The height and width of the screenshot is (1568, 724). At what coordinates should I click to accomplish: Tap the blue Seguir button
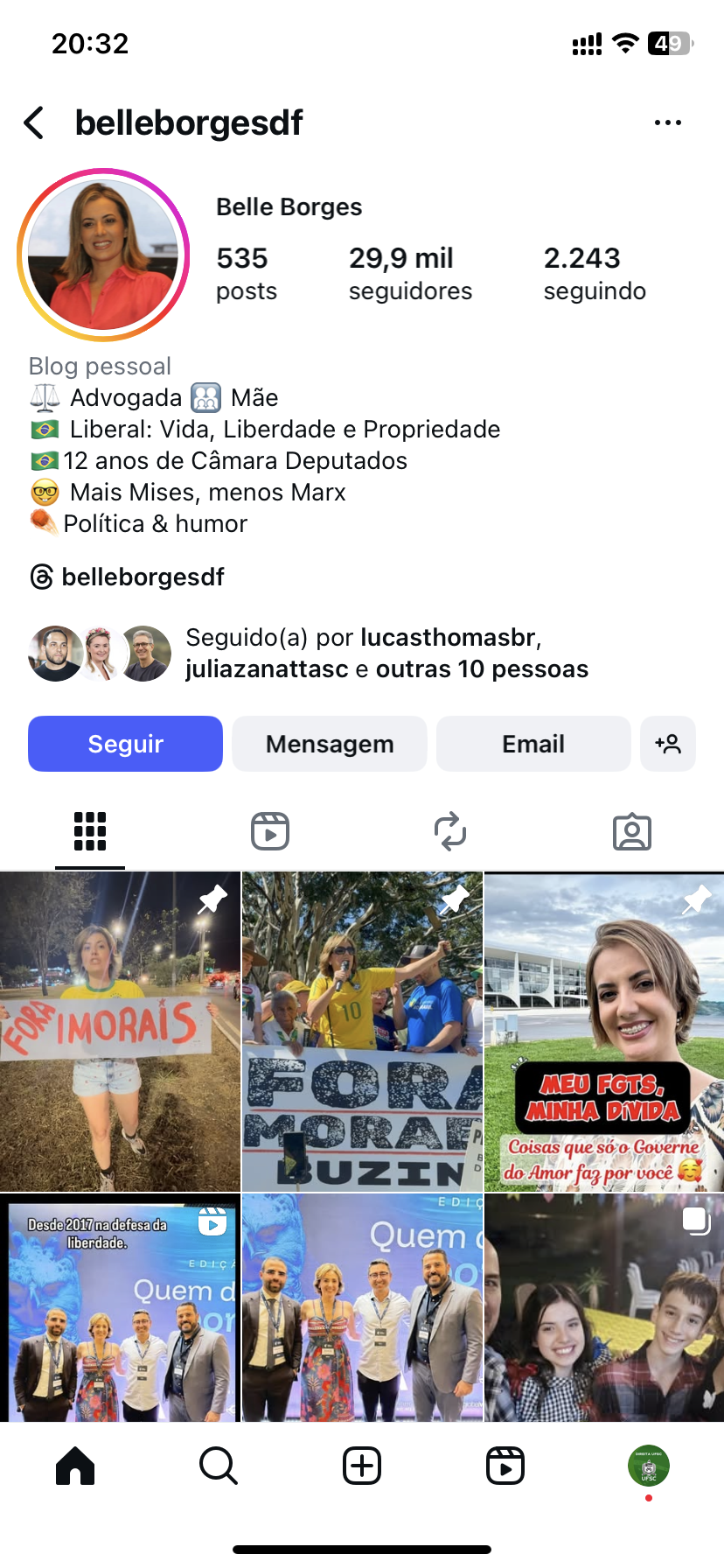[x=125, y=744]
